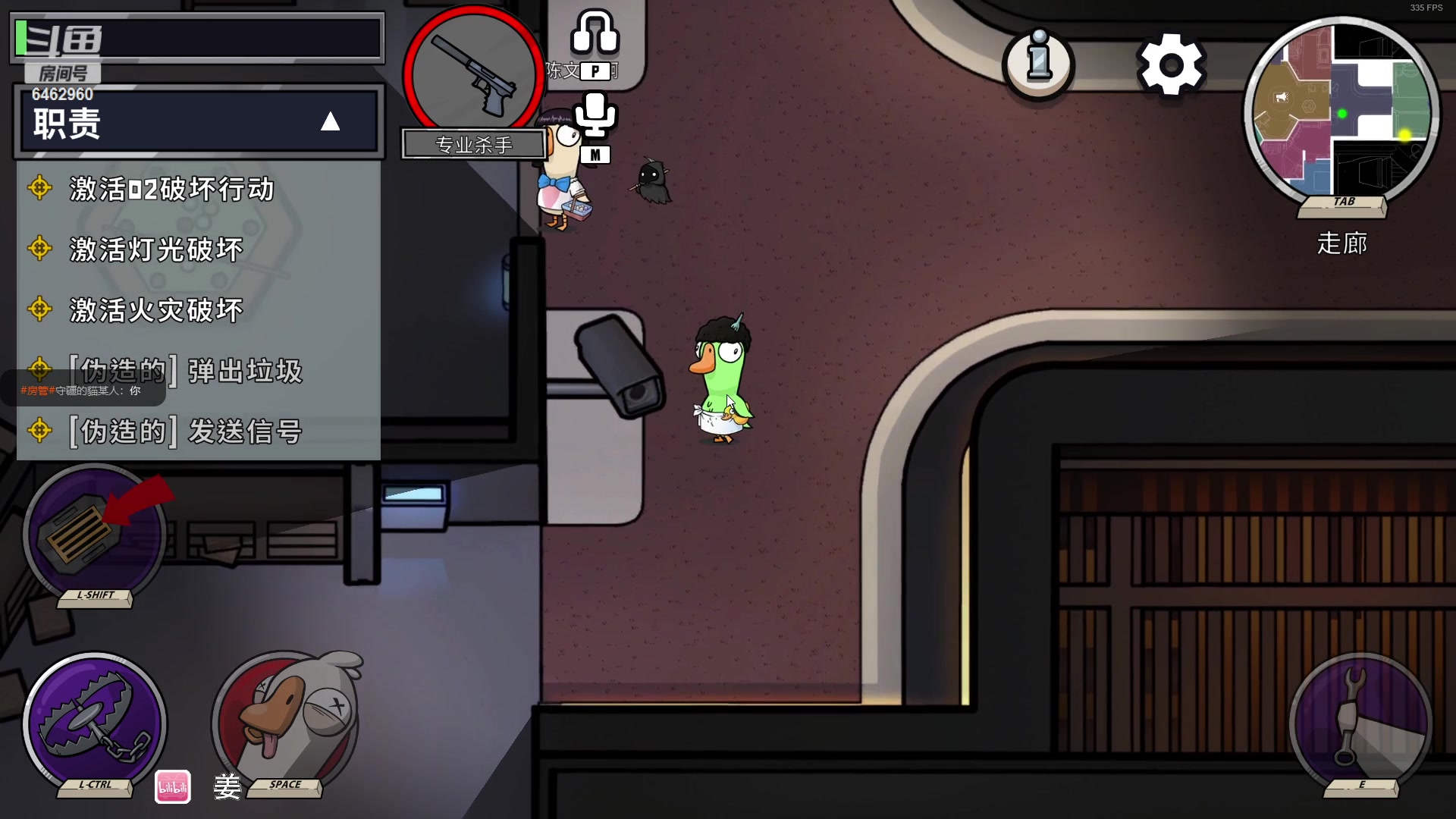
Task: Tap the wrench use button (E)
Action: point(1360,723)
